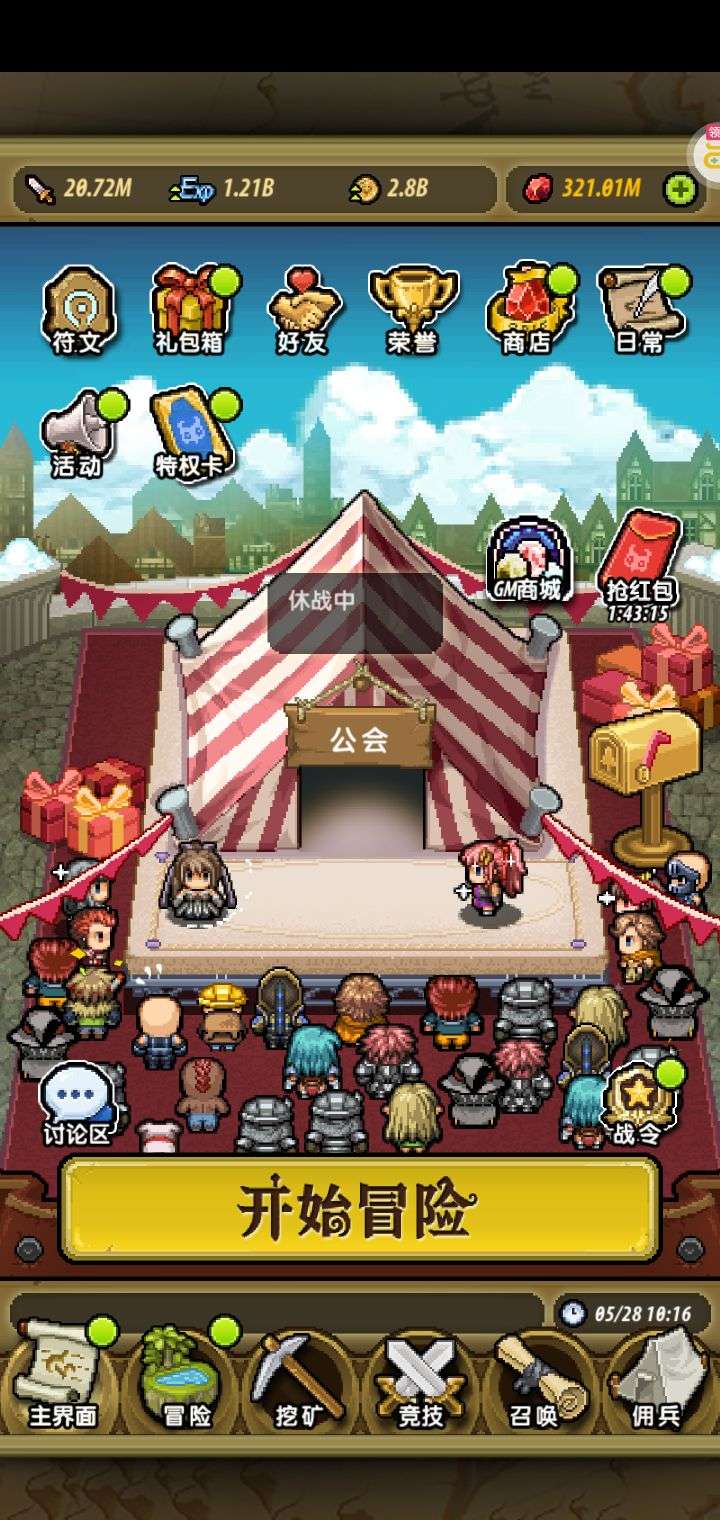Open the 战令 battle pass
720x1520 pixels.
pos(640,1102)
